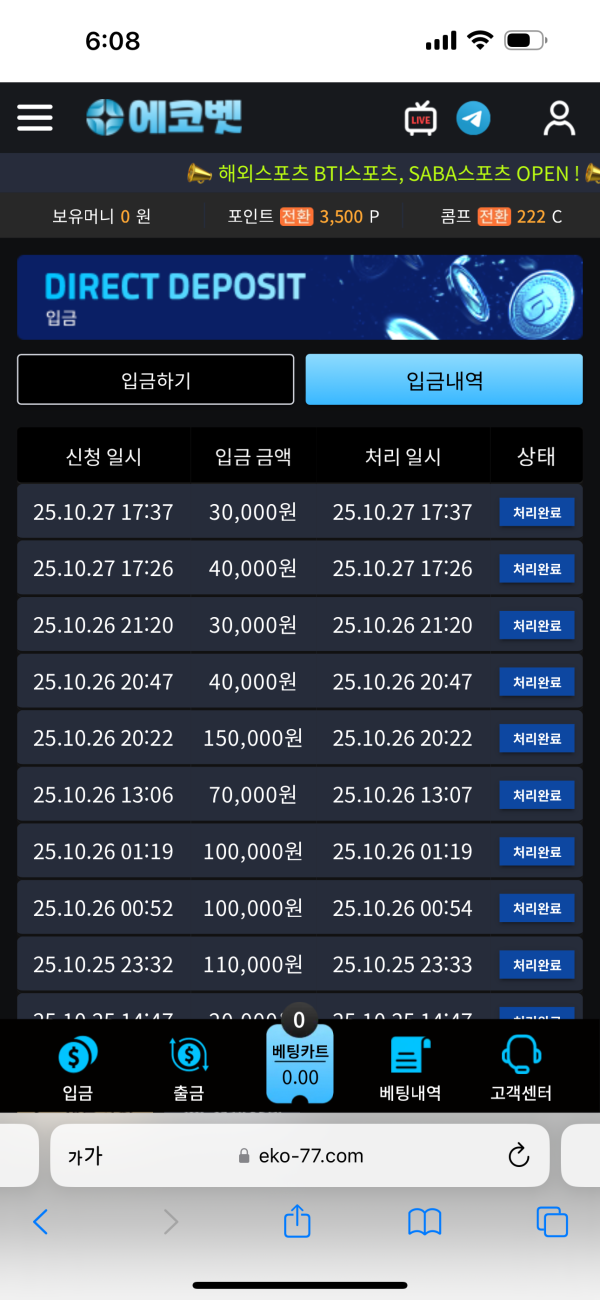Open the Safari share sheet
600x1300 pixels.
pyautogui.click(x=297, y=1221)
